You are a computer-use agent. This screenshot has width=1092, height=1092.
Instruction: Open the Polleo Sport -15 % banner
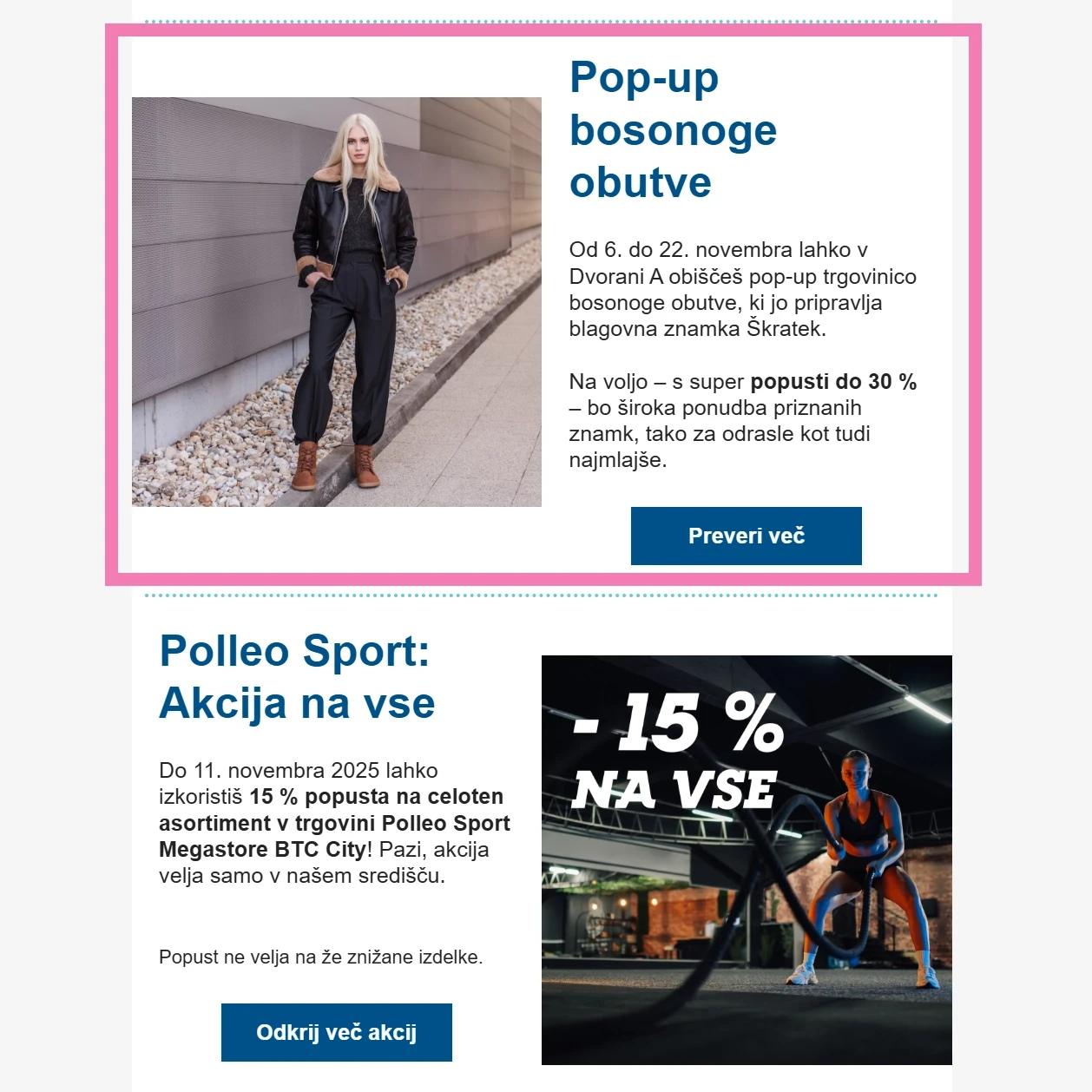(746, 859)
